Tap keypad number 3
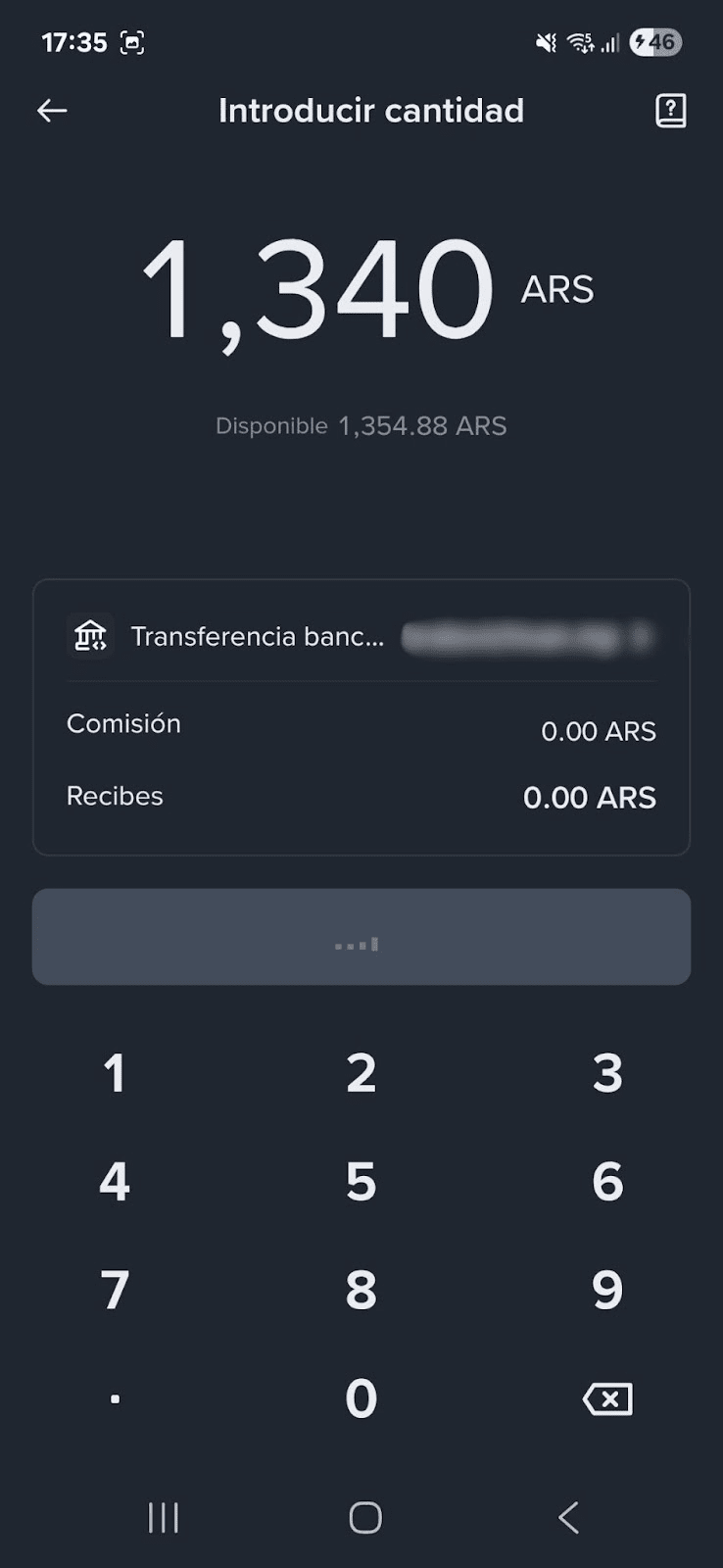The height and width of the screenshot is (1568, 723). coord(607,1073)
